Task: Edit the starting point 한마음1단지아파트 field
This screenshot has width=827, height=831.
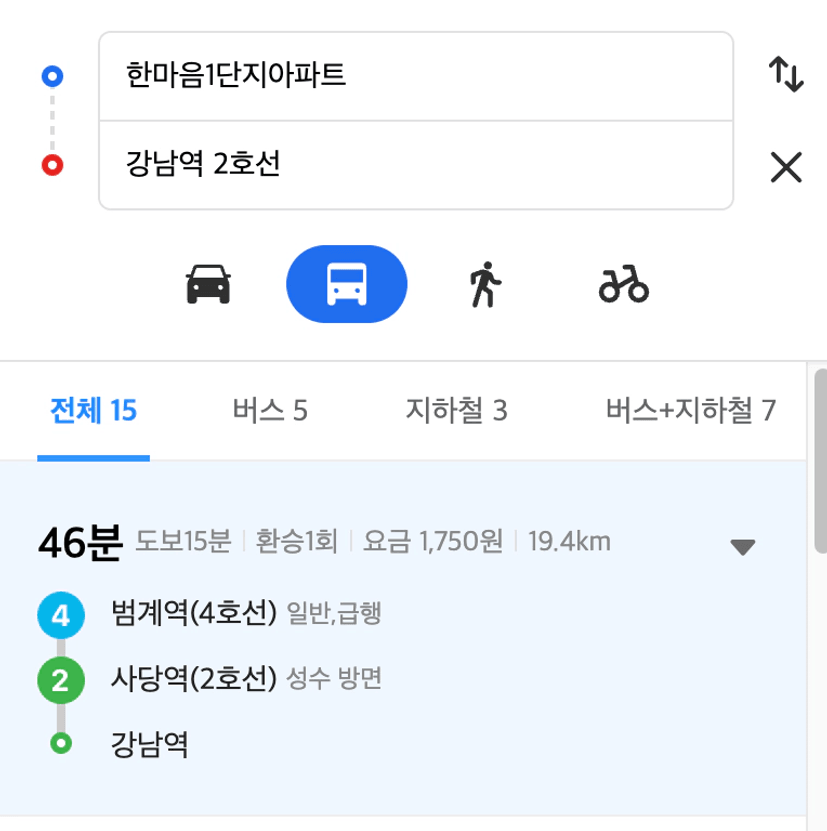Action: pyautogui.click(x=416, y=76)
